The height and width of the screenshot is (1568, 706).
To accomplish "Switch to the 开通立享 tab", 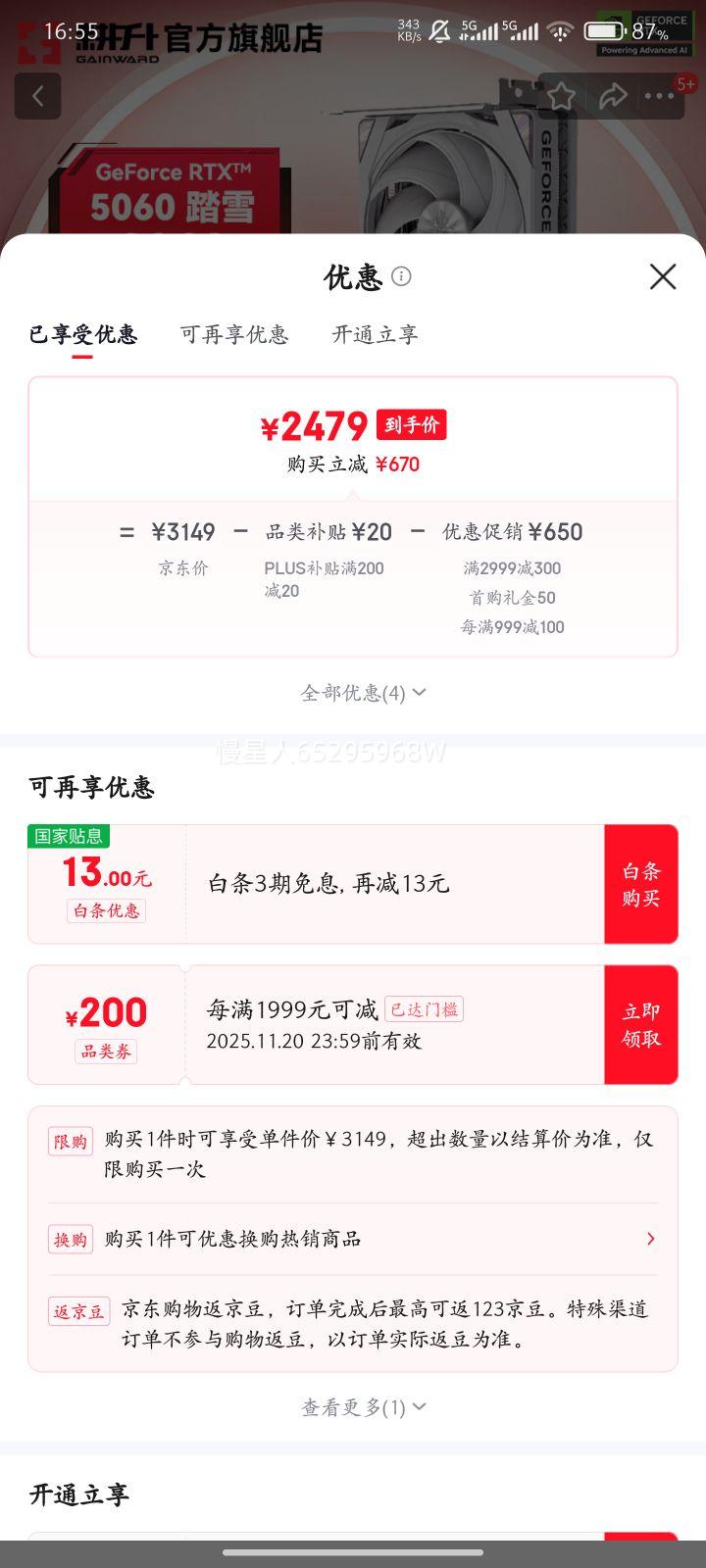I will pyautogui.click(x=374, y=335).
